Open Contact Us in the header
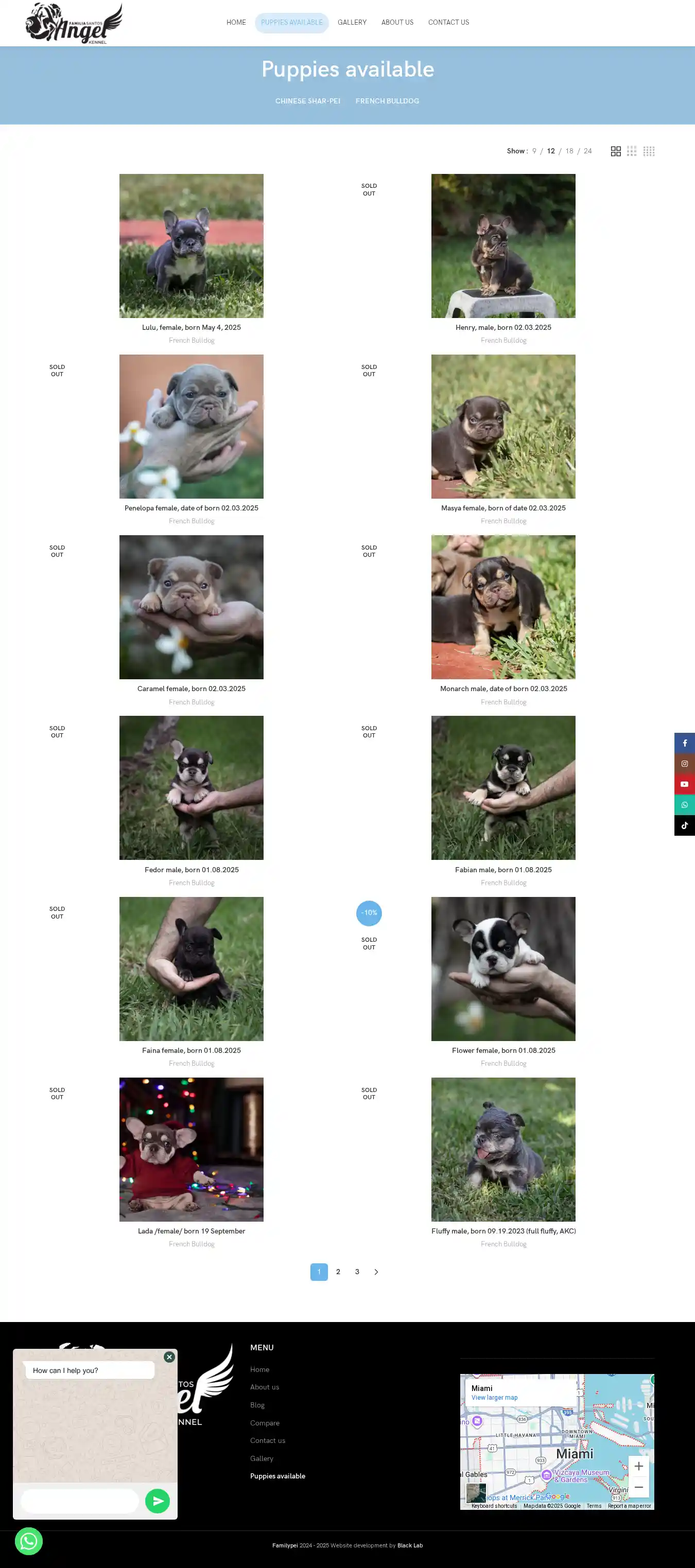Viewport: 695px width, 1568px height. (448, 23)
